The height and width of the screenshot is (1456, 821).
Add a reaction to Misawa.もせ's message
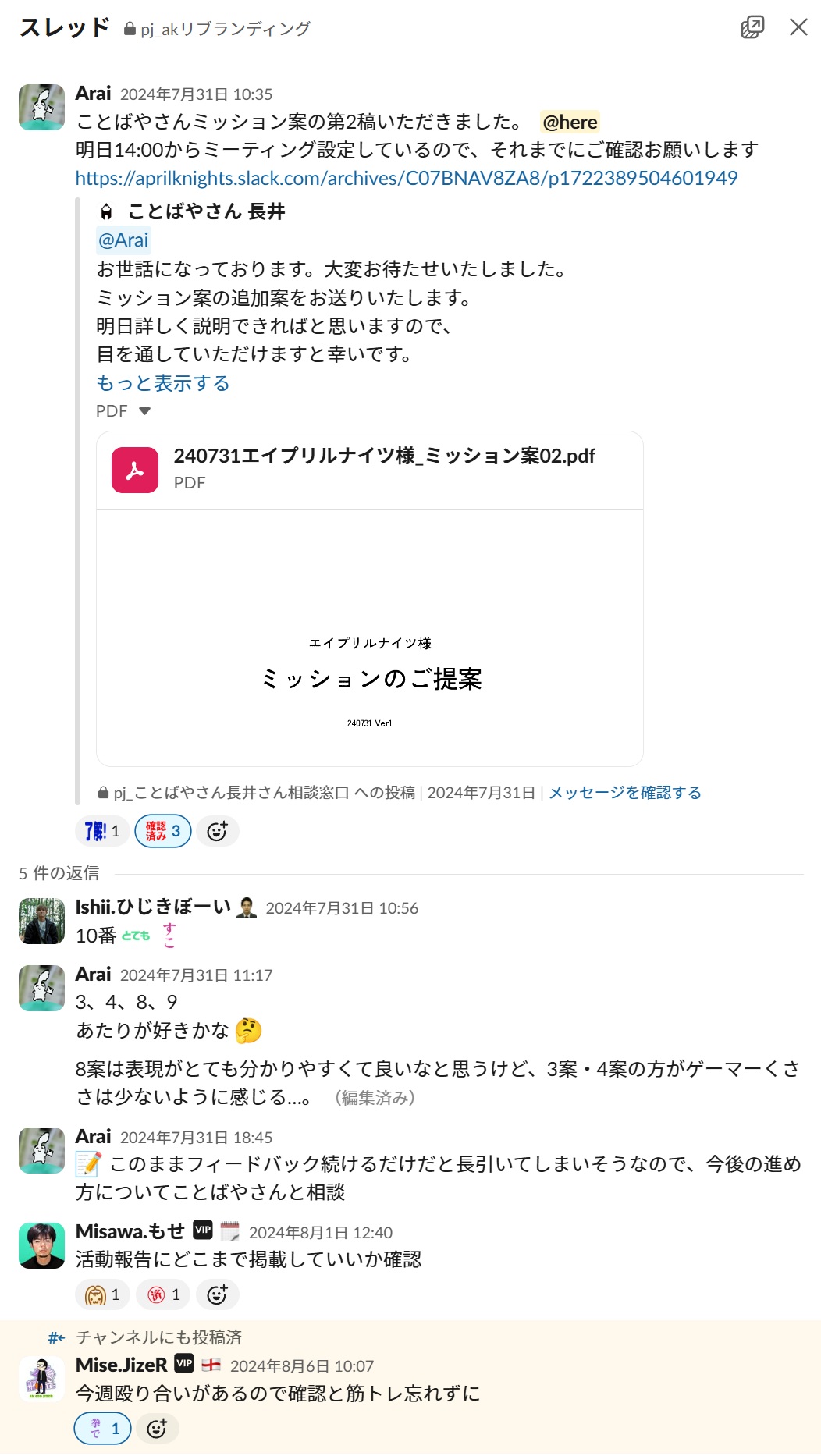pos(217,1294)
